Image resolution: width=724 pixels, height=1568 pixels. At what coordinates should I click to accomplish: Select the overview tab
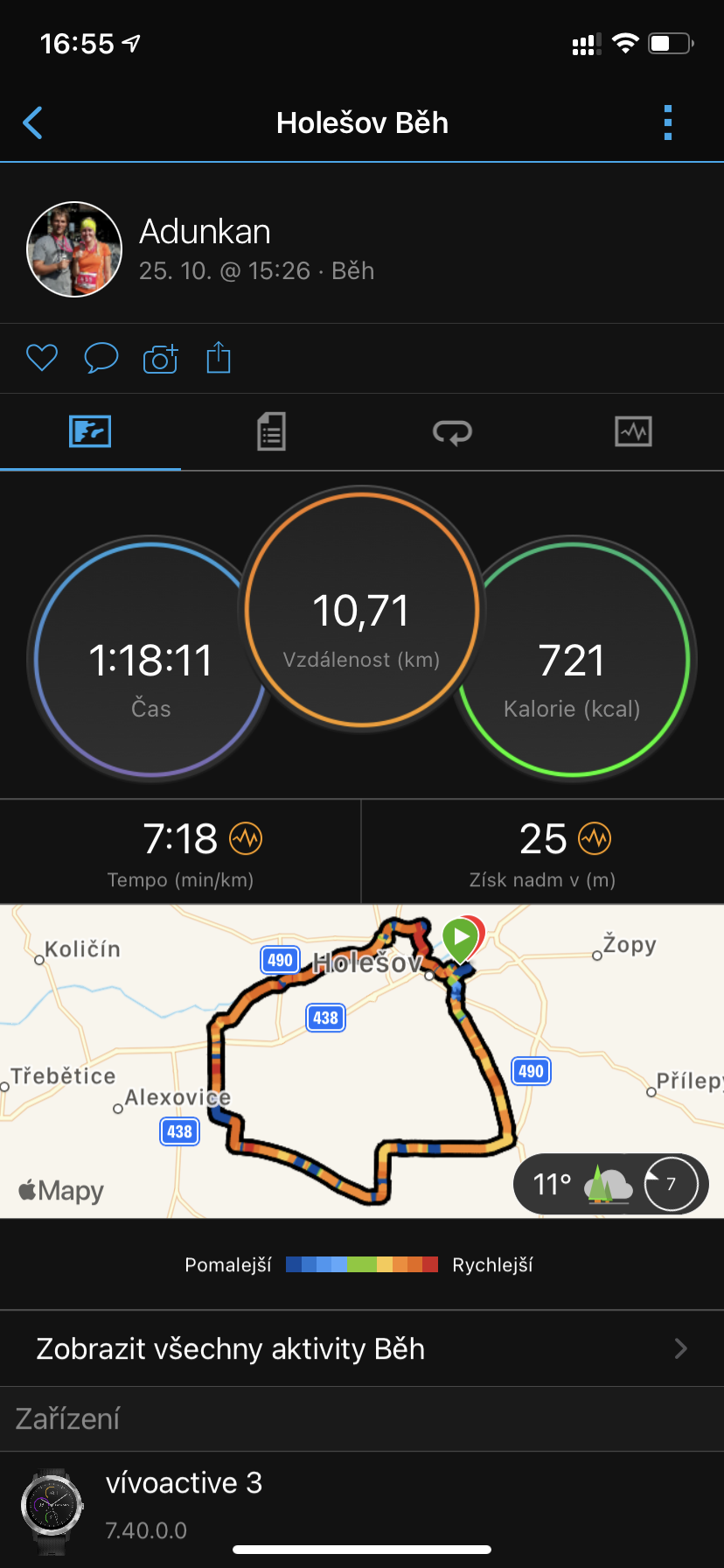pyautogui.click(x=90, y=432)
